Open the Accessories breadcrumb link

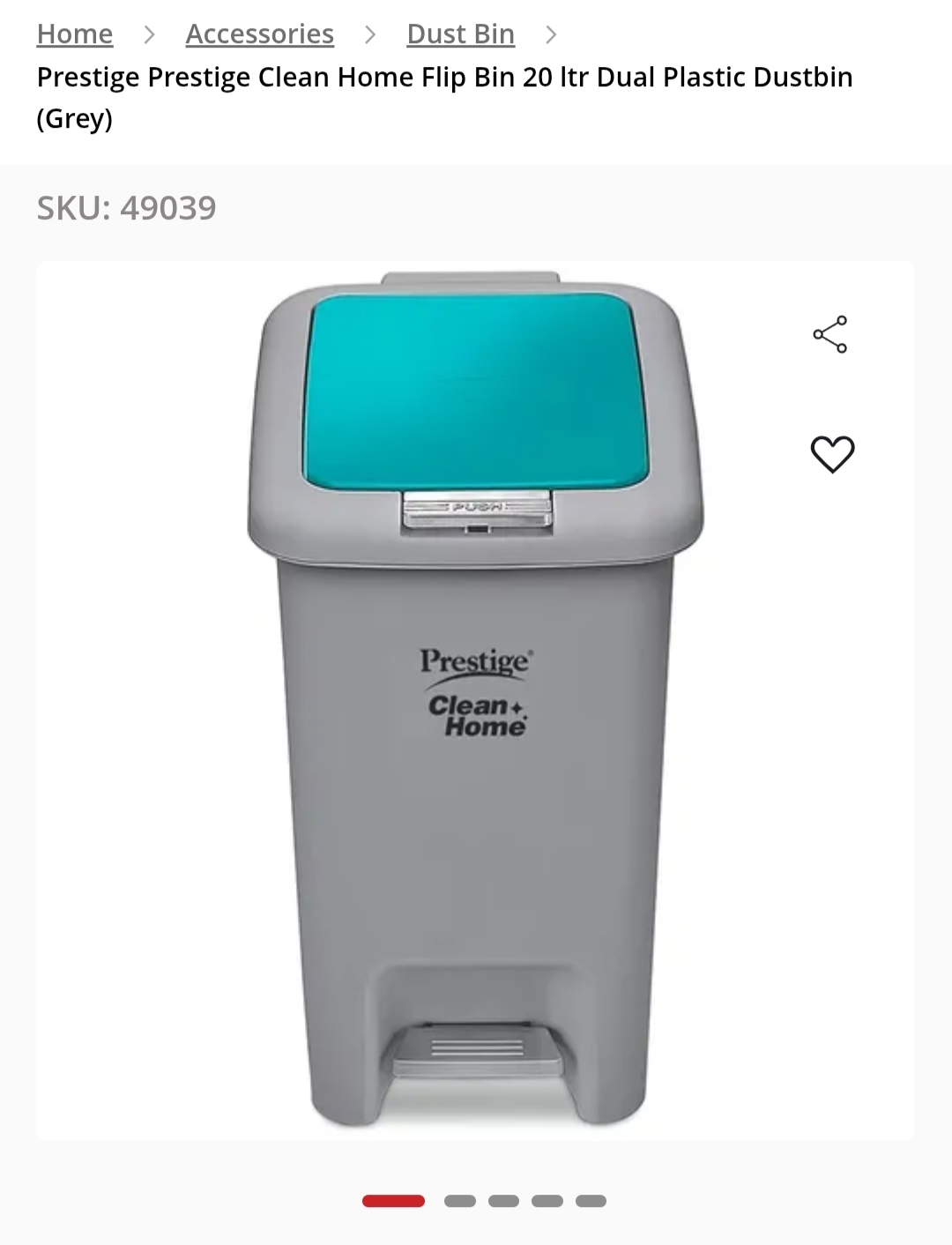tap(259, 34)
